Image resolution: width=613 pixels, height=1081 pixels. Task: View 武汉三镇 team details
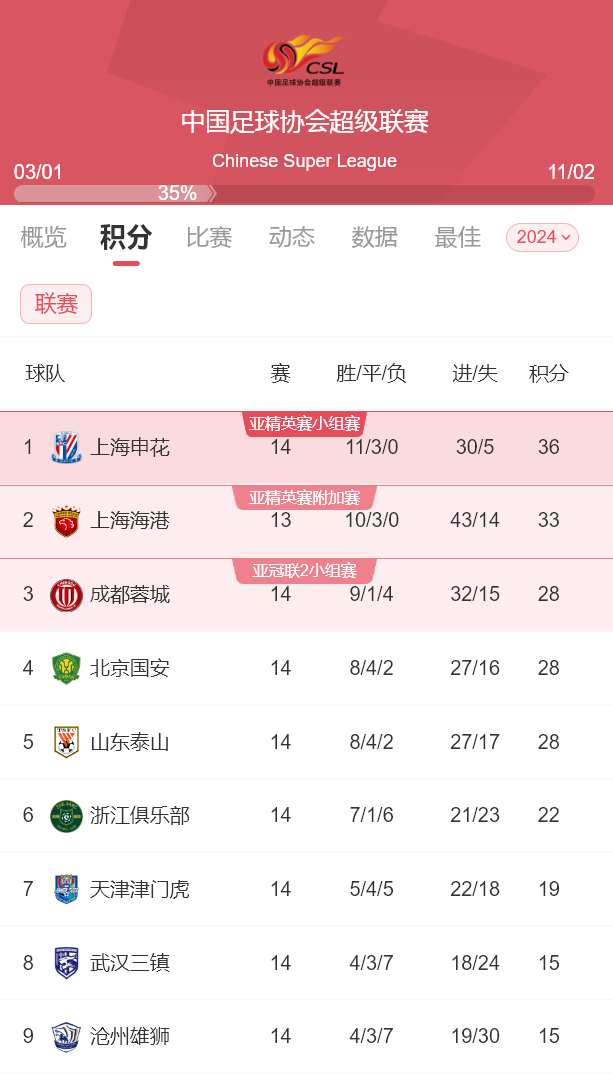(x=306, y=963)
